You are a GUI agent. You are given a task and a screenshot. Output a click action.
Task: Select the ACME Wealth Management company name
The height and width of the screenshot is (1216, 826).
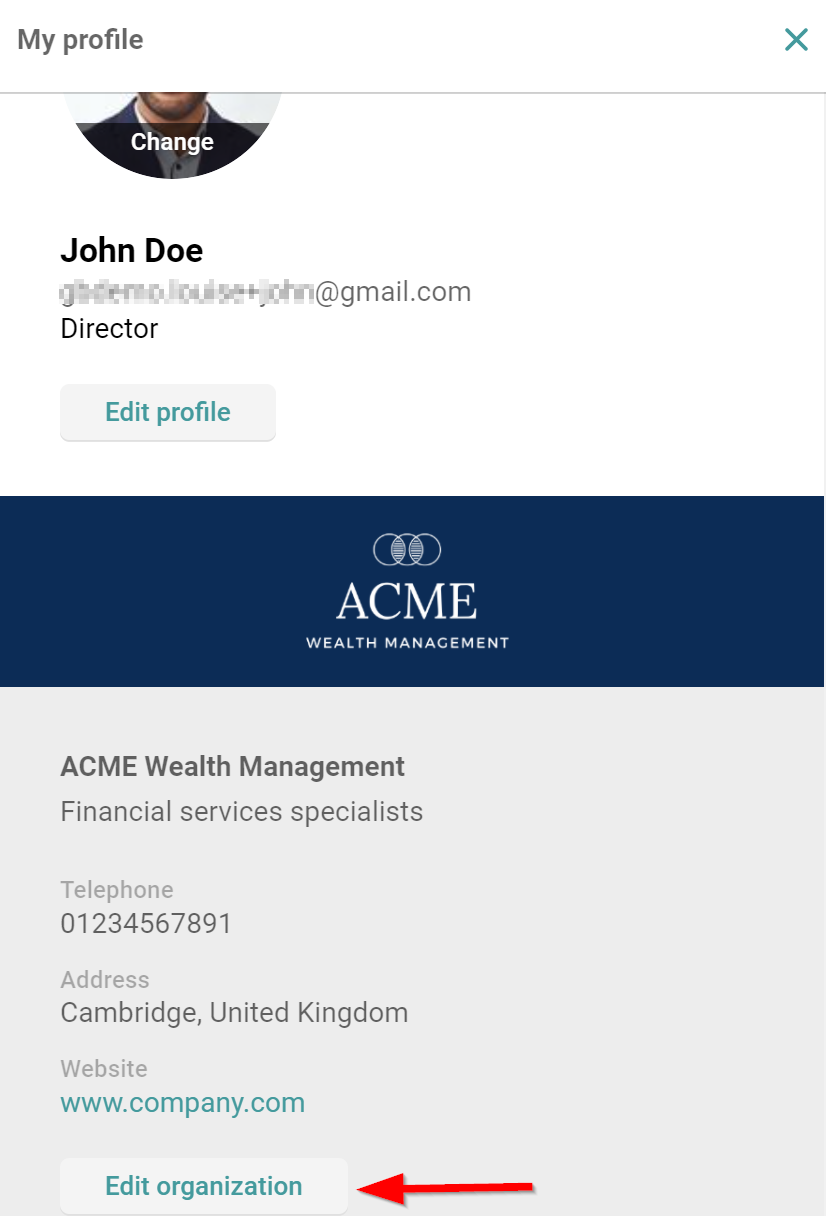pos(232,766)
